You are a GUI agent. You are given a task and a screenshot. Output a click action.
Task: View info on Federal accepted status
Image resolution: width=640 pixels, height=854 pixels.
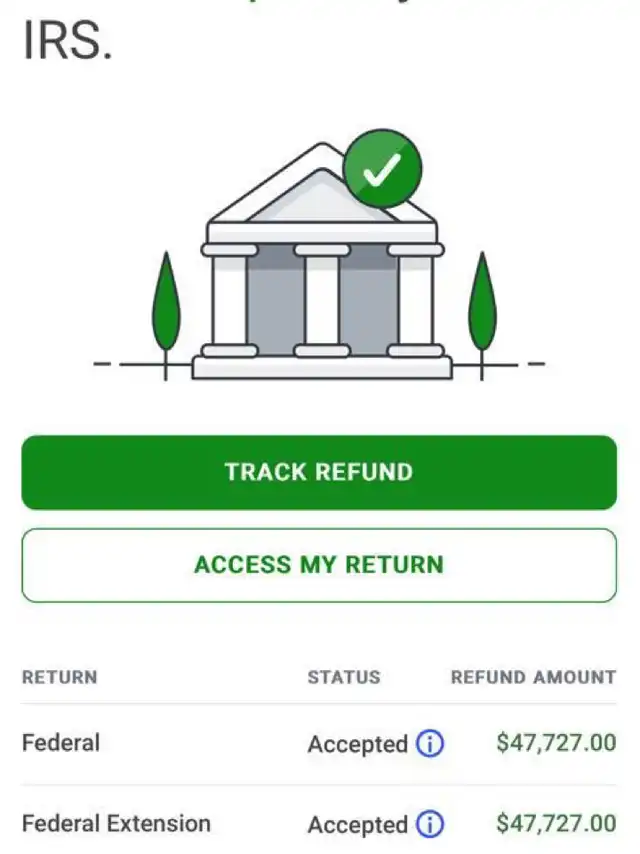[x=430, y=744]
